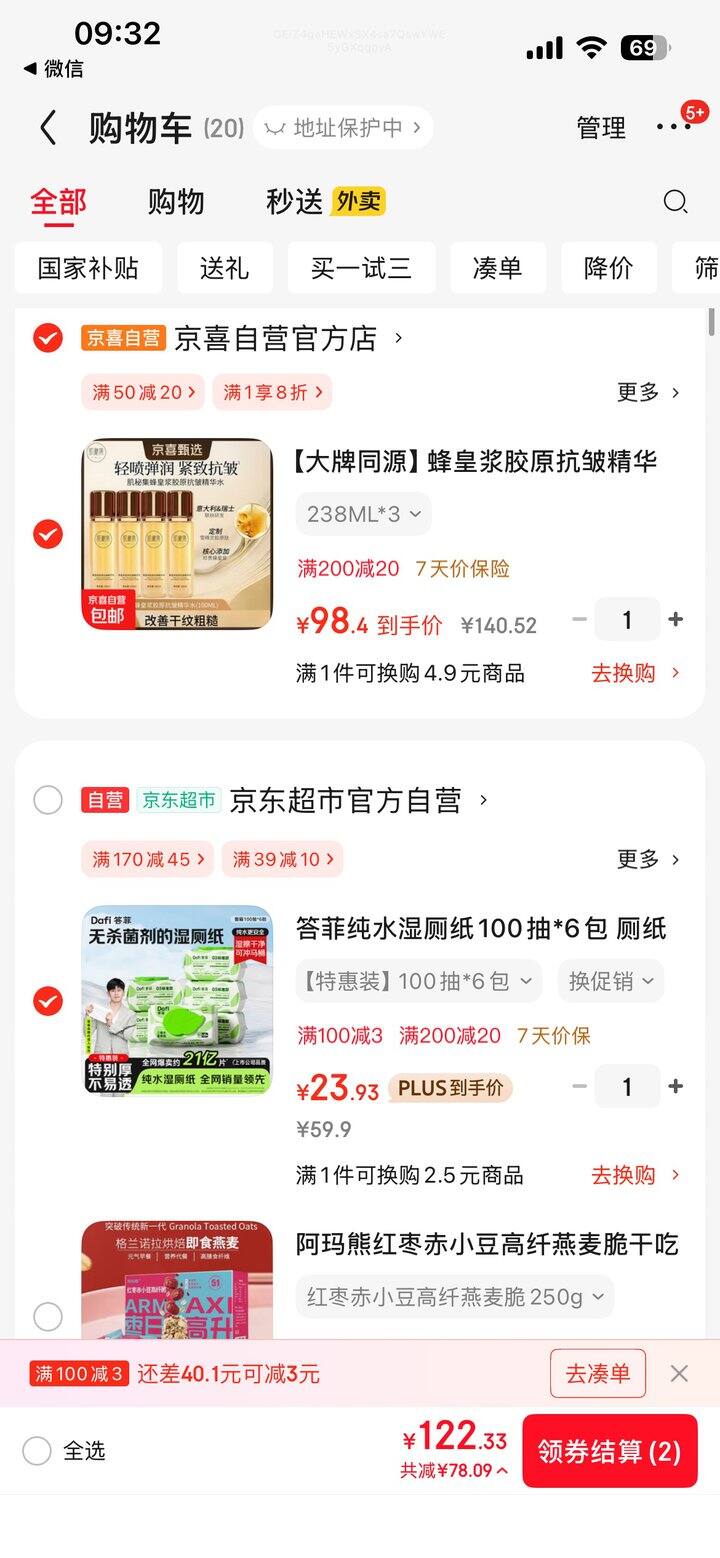Uncheck the 答菲纯水湿厕纸 item
Viewport: 720px width, 1558px height.
47,1001
